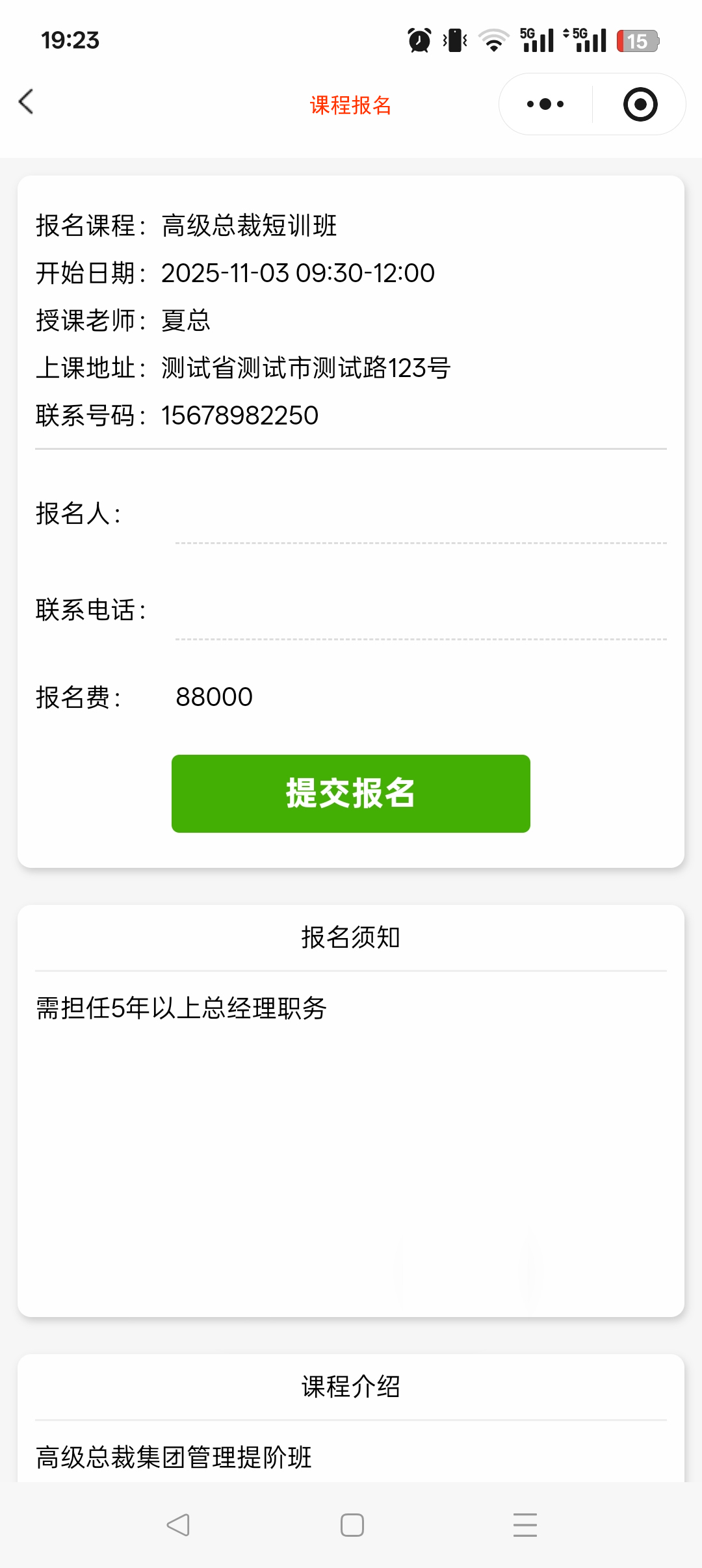
Task: Submit registration with 提交报名 button
Action: 351,793
